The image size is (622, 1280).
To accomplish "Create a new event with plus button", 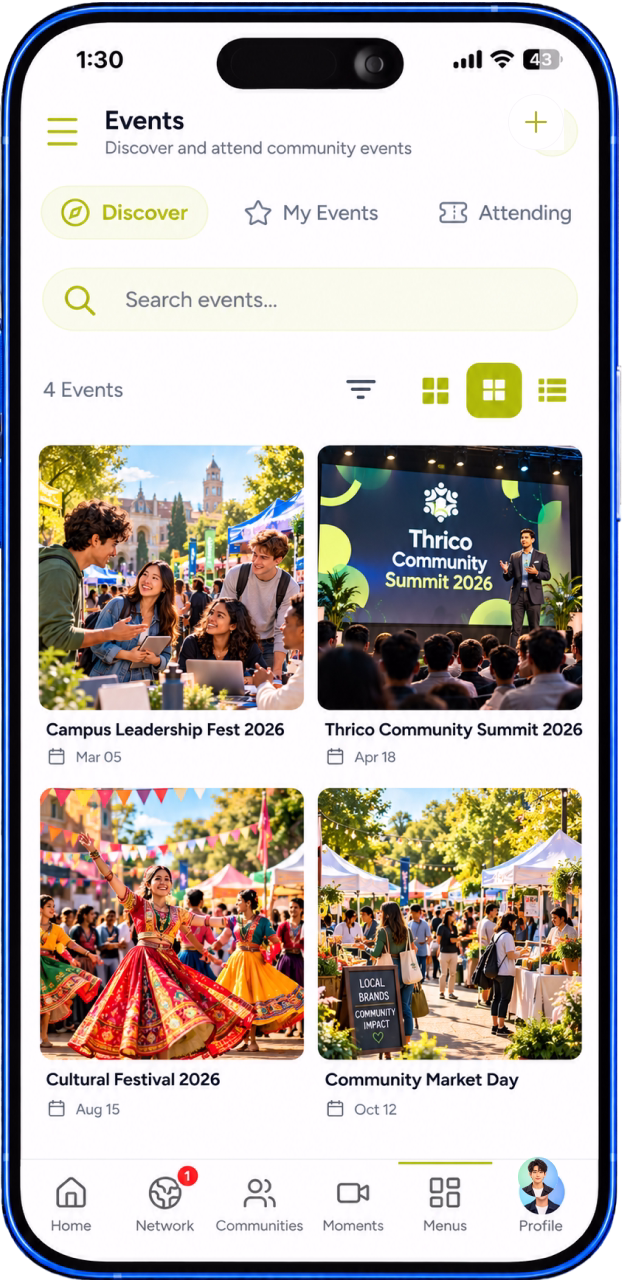I will coord(537,123).
